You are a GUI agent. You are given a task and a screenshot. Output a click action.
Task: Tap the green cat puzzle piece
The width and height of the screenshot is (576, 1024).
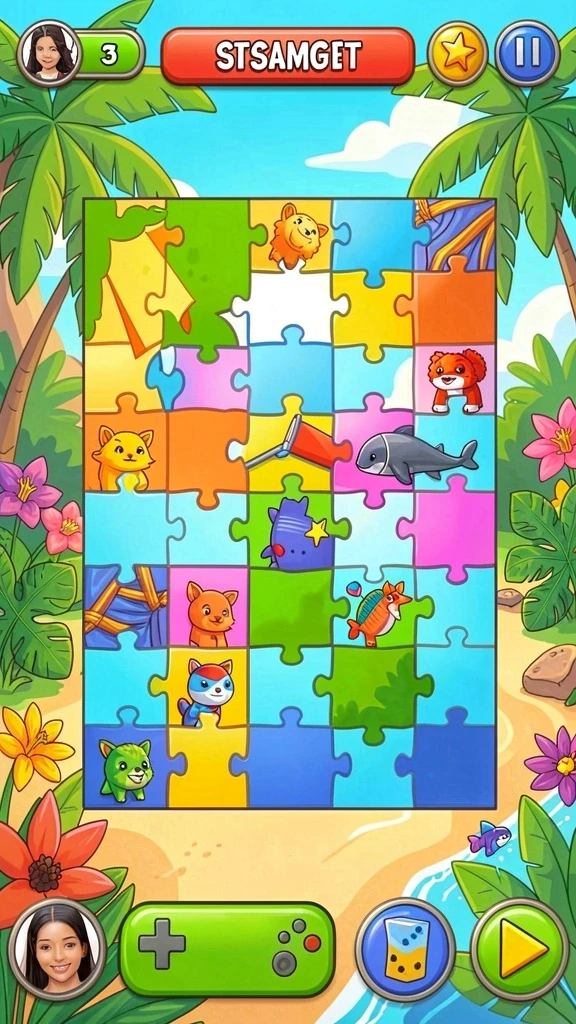[126, 769]
